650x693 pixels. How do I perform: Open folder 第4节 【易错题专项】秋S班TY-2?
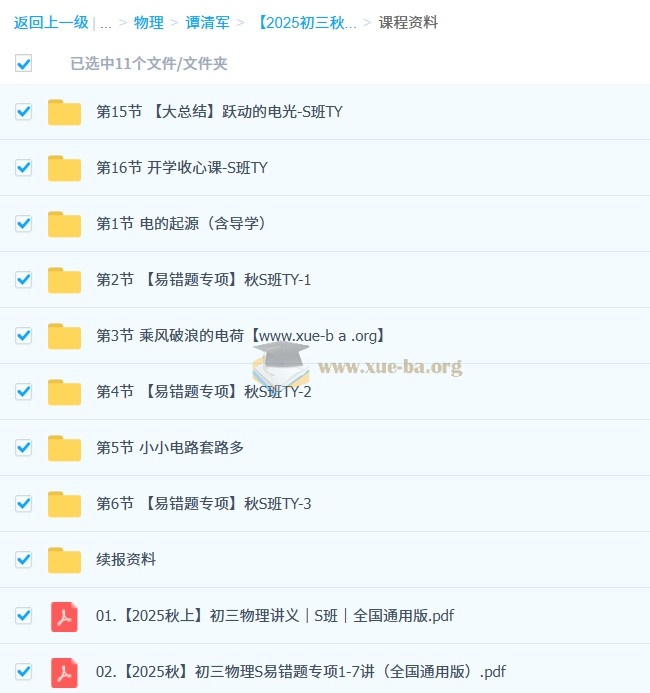[x=203, y=392]
